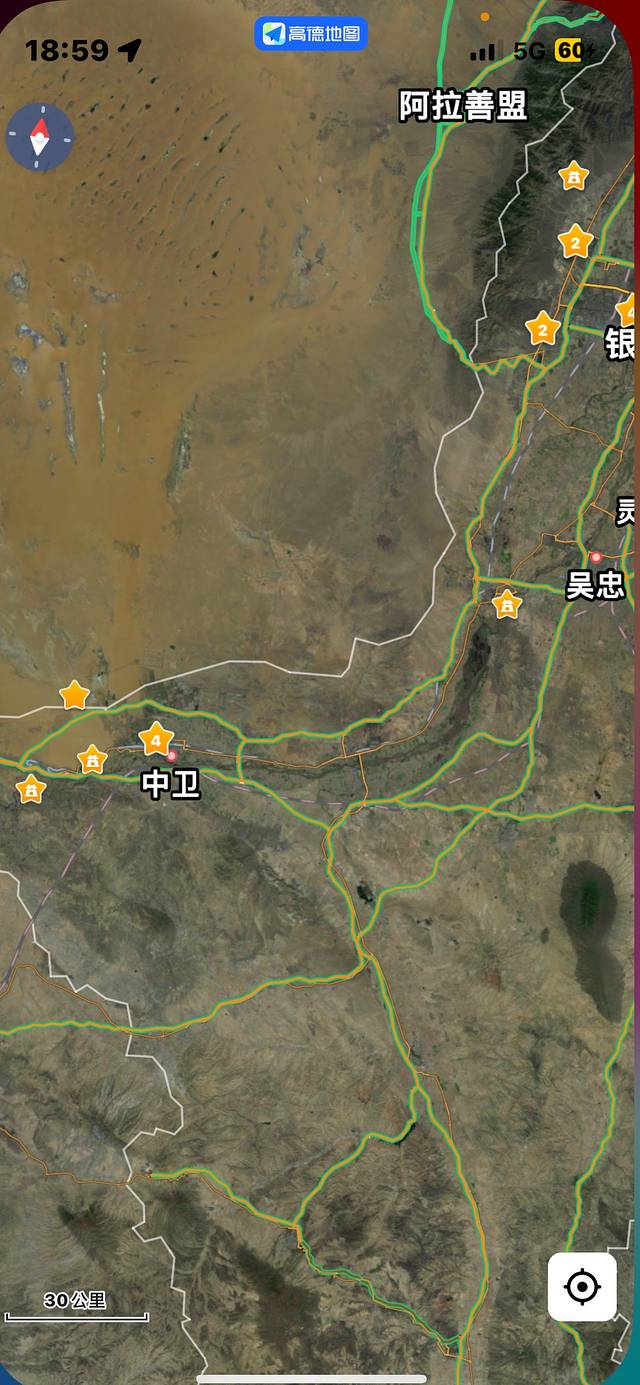
Task: Open the starred place just west of 吴忠
Action: tap(507, 604)
